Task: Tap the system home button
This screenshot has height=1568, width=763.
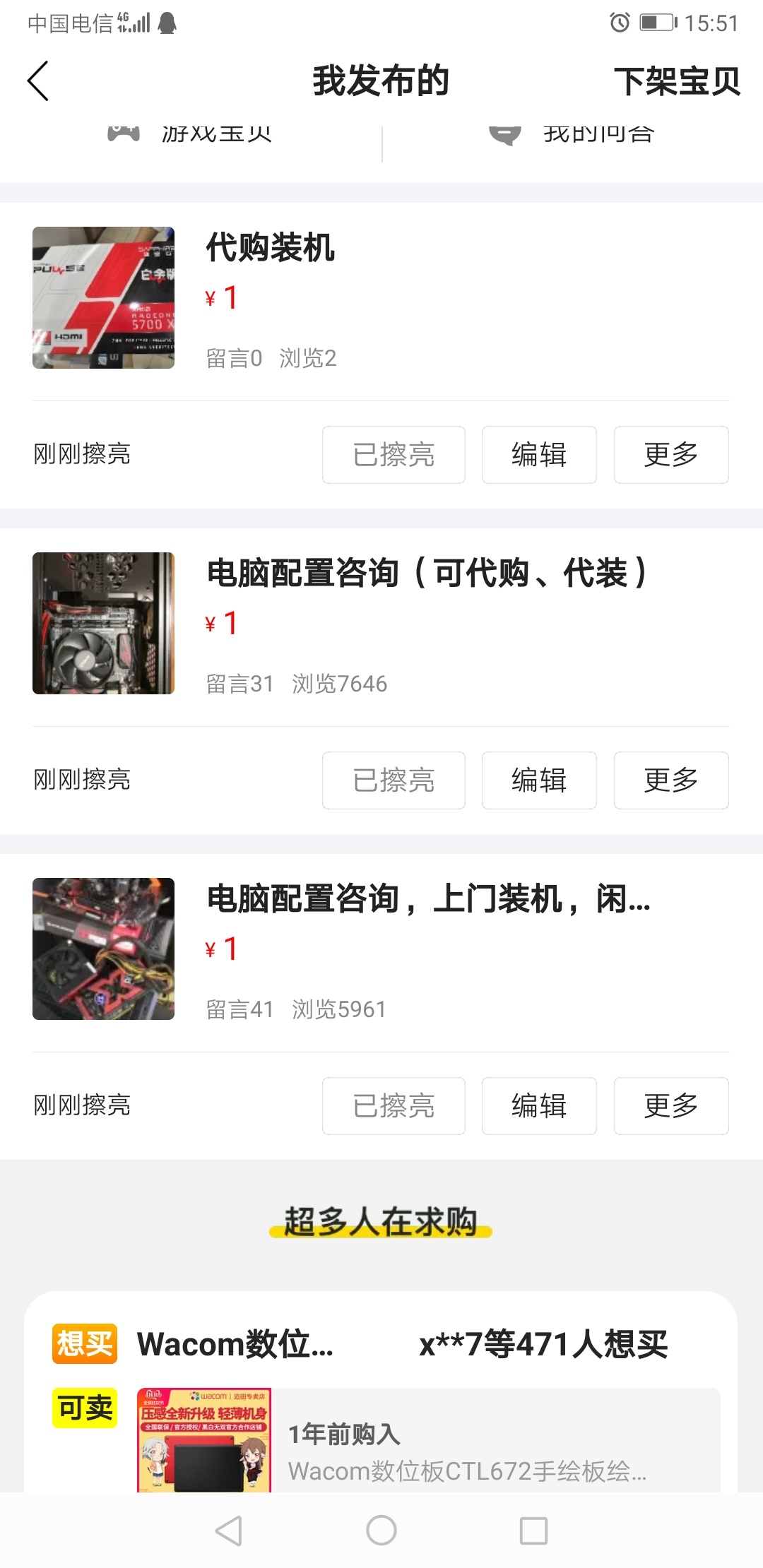Action: tap(381, 1531)
